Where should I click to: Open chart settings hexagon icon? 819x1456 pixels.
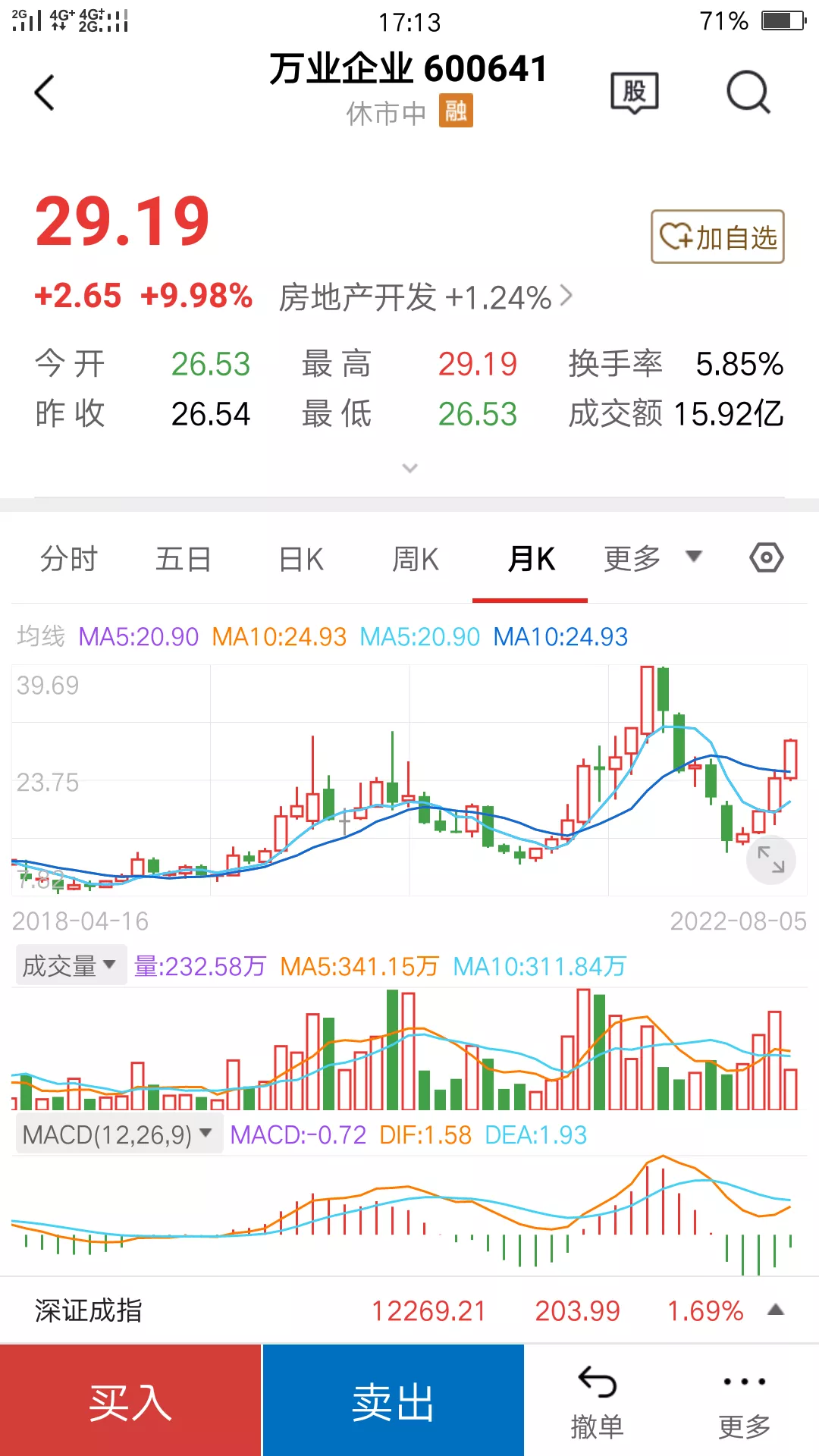click(767, 558)
